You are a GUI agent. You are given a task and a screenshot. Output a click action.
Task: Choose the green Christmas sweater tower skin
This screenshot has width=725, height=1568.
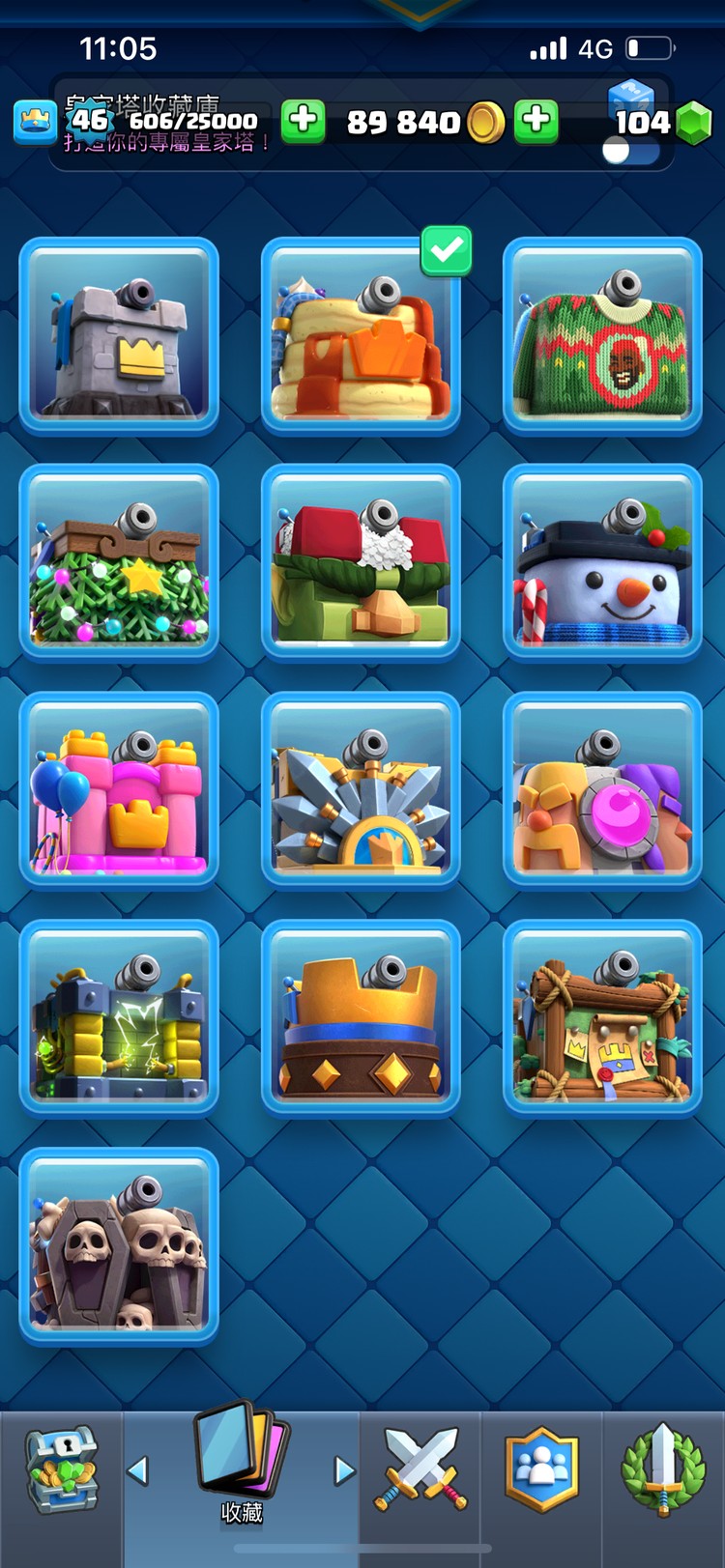pyautogui.click(x=602, y=335)
